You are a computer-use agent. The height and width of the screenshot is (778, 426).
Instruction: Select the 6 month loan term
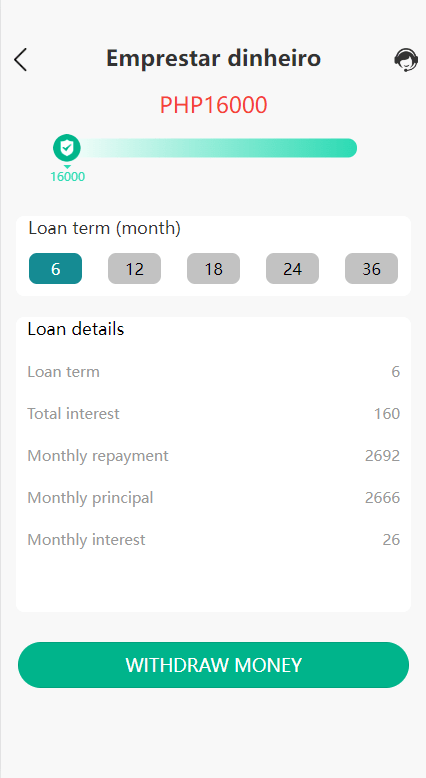(56, 268)
